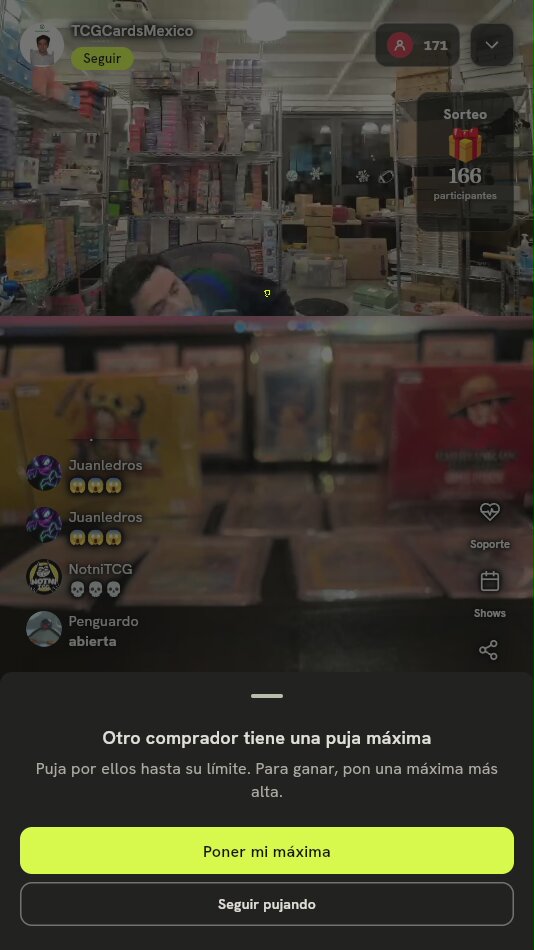Collapse the stream with the chevron down
Viewport: 534px width, 950px height.
(x=492, y=45)
